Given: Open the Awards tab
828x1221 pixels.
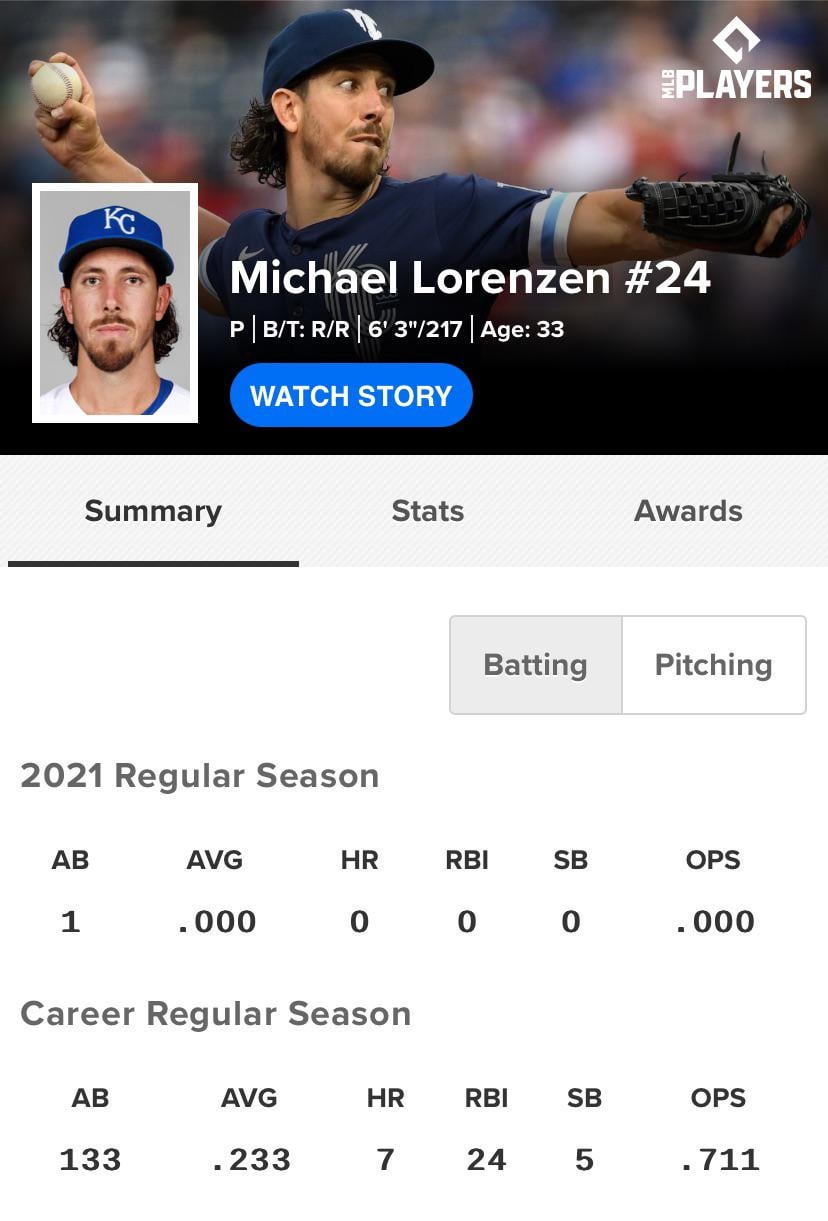Looking at the screenshot, I should (x=688, y=511).
